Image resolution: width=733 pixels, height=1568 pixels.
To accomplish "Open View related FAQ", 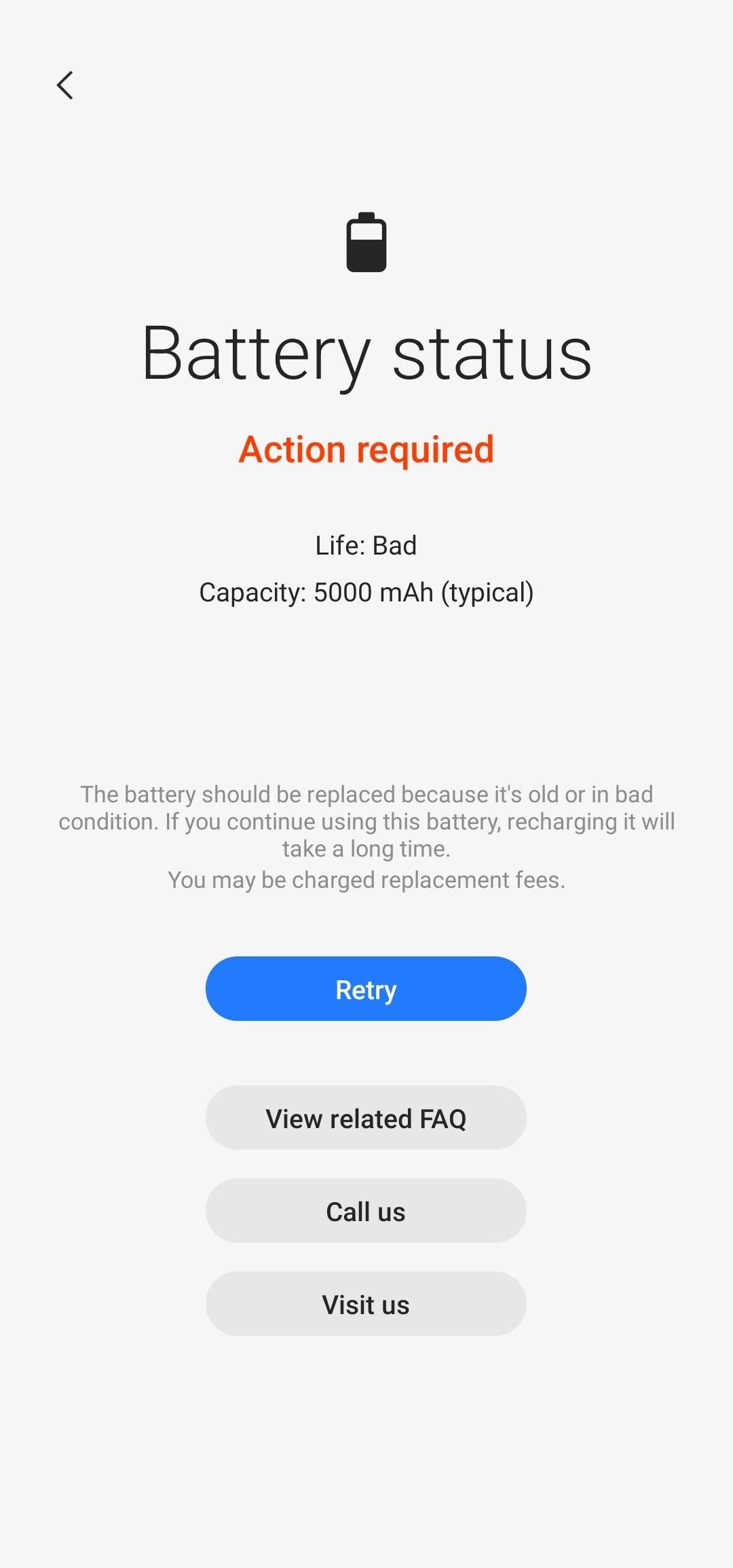I will (366, 1118).
